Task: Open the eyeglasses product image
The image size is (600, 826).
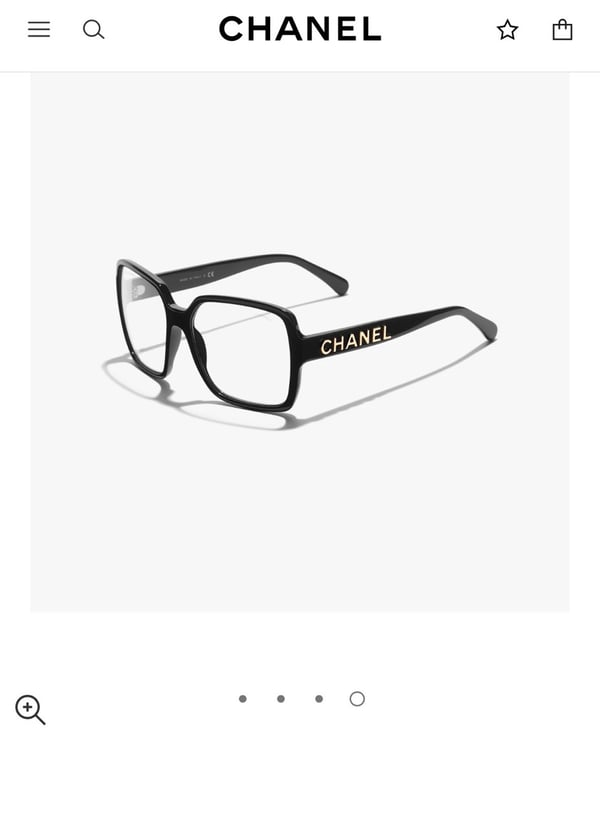Action: [300, 340]
